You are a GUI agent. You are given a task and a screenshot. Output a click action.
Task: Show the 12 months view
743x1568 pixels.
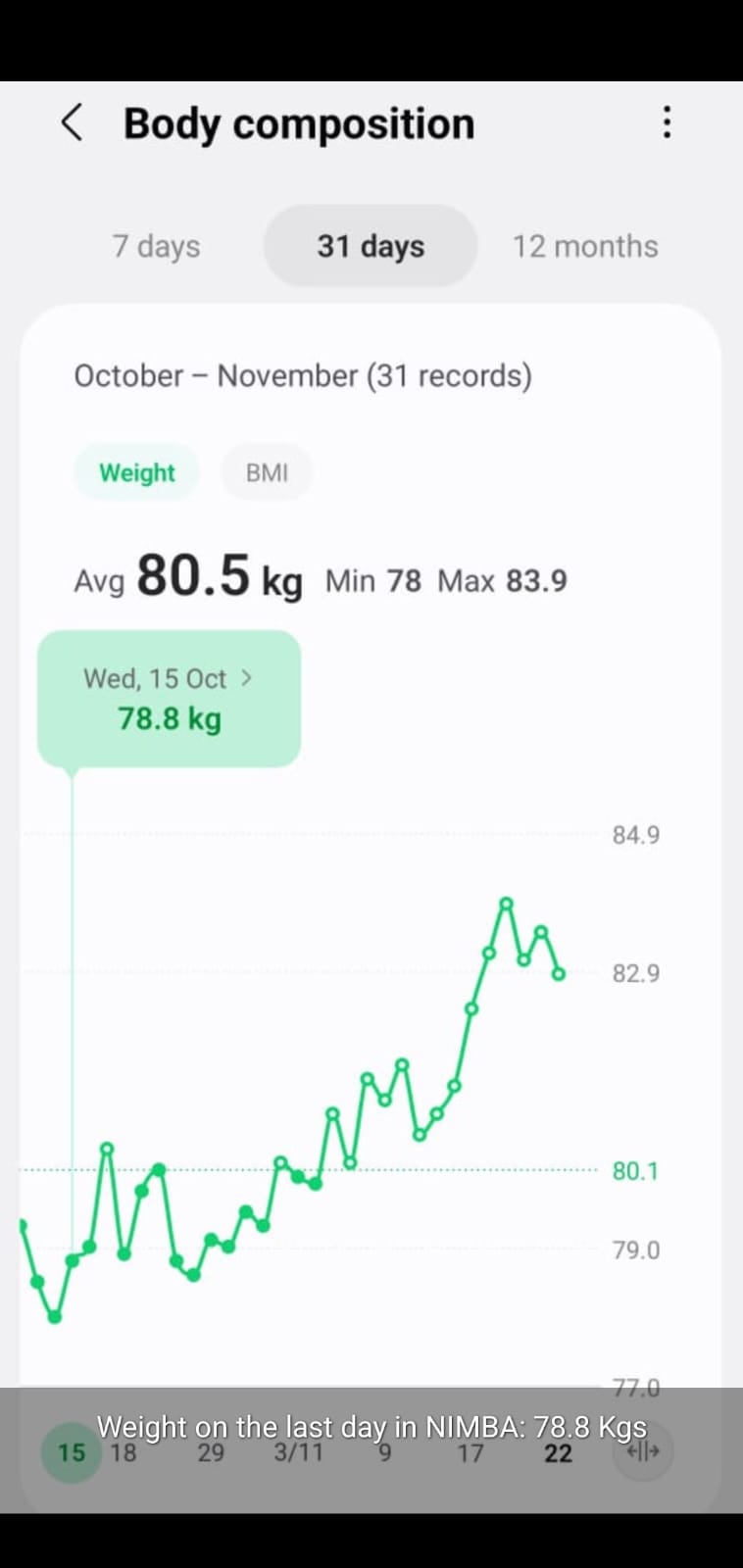(585, 246)
